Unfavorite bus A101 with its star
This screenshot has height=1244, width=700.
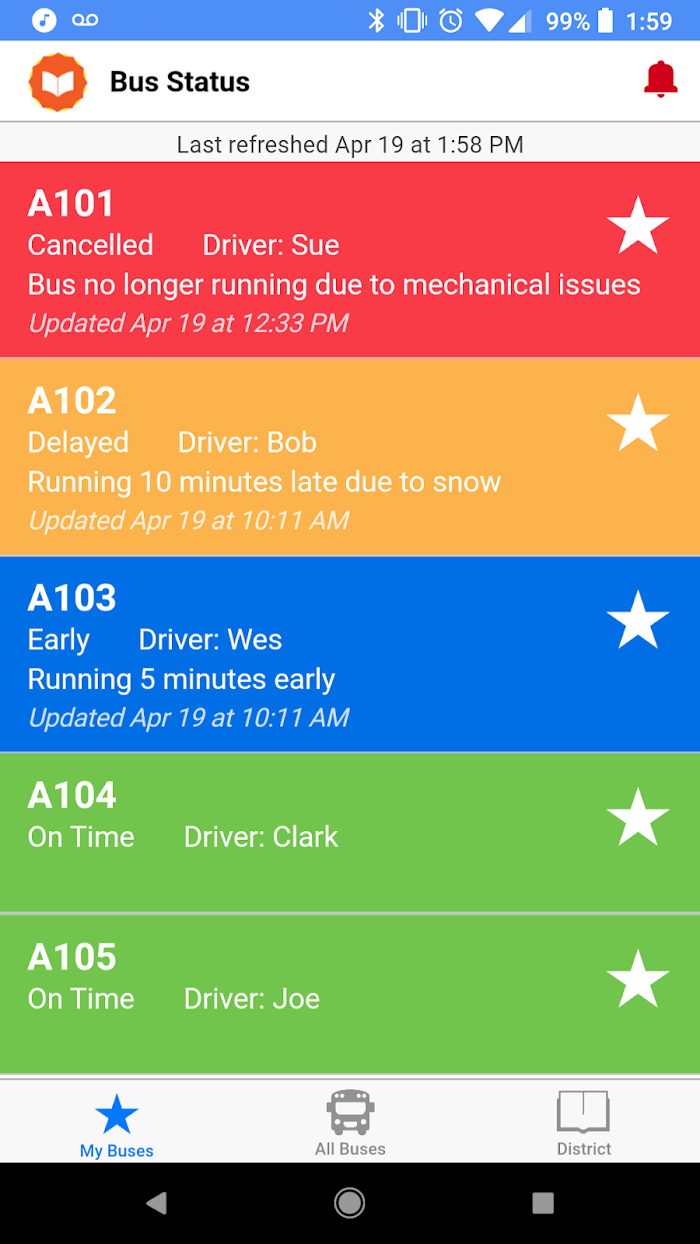638,225
